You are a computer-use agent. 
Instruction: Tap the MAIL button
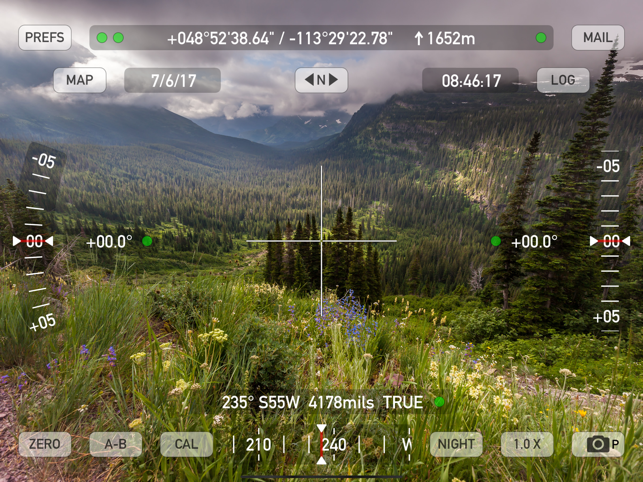(597, 38)
